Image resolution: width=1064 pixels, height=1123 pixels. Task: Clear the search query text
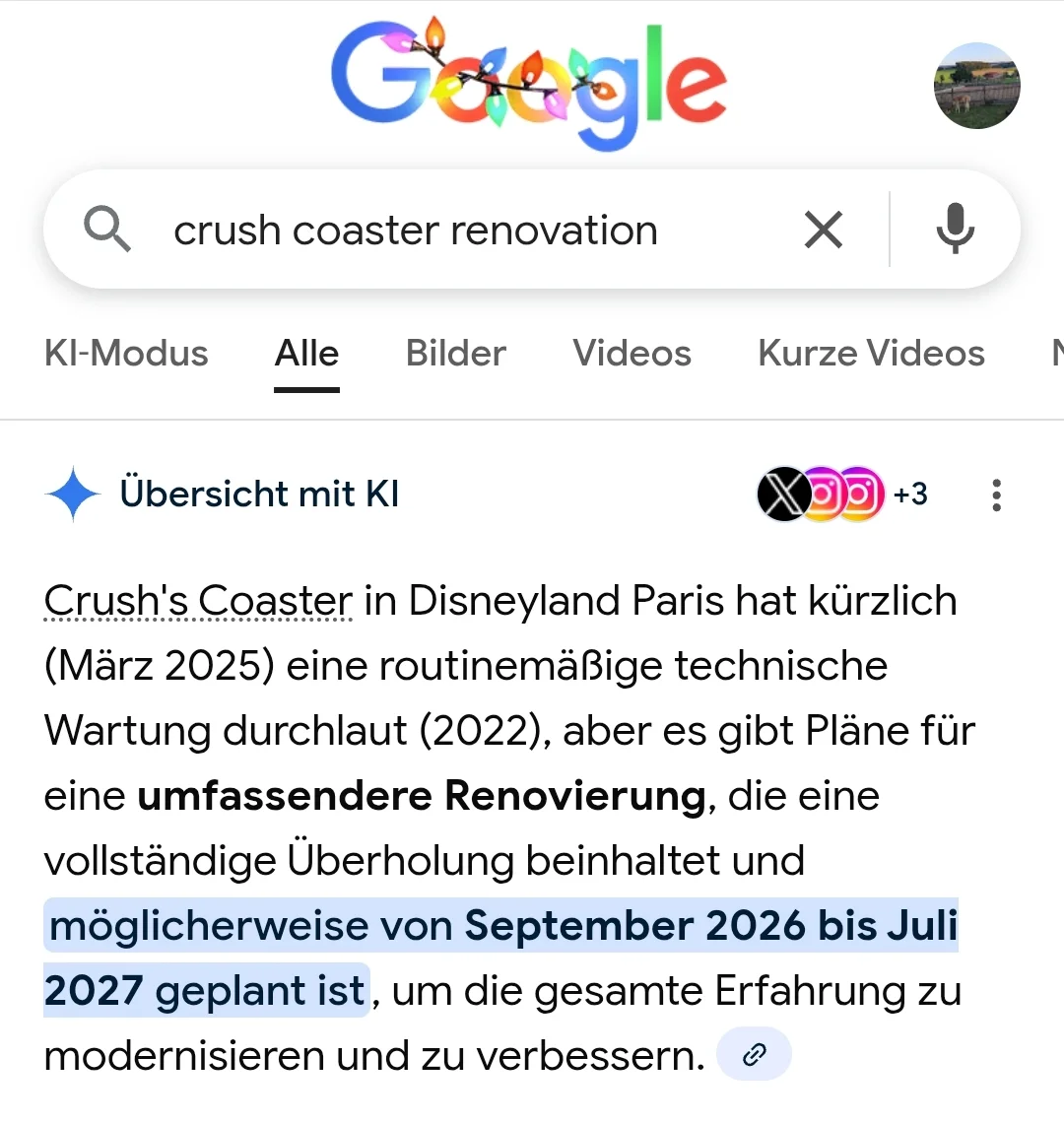point(823,231)
